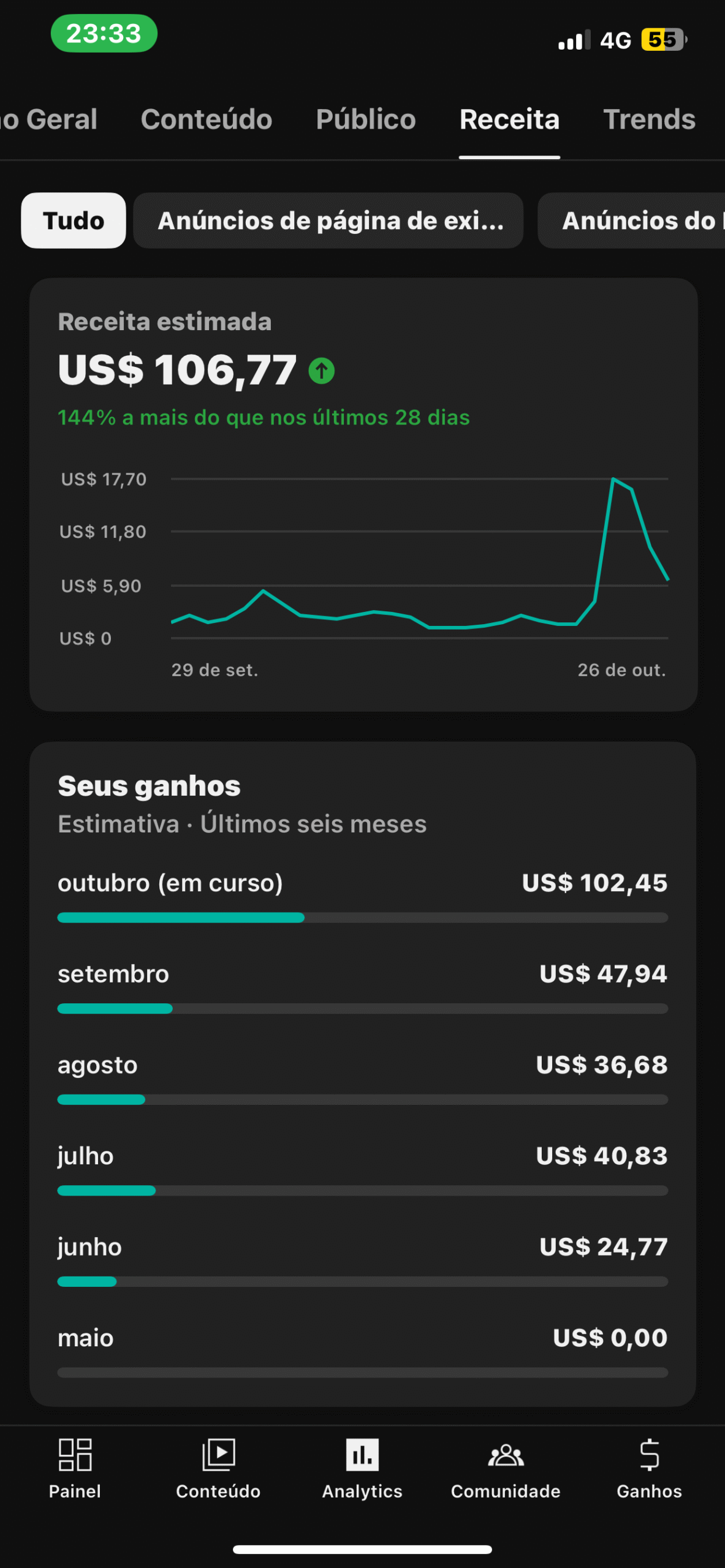Viewport: 725px width, 1568px height.
Task: Open the Público tab
Action: [366, 119]
